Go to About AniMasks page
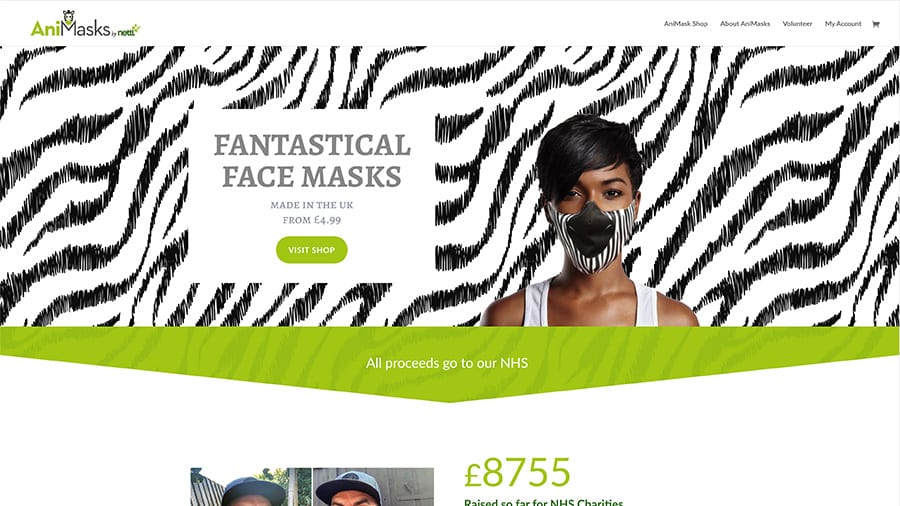The width and height of the screenshot is (900, 506). [x=744, y=23]
